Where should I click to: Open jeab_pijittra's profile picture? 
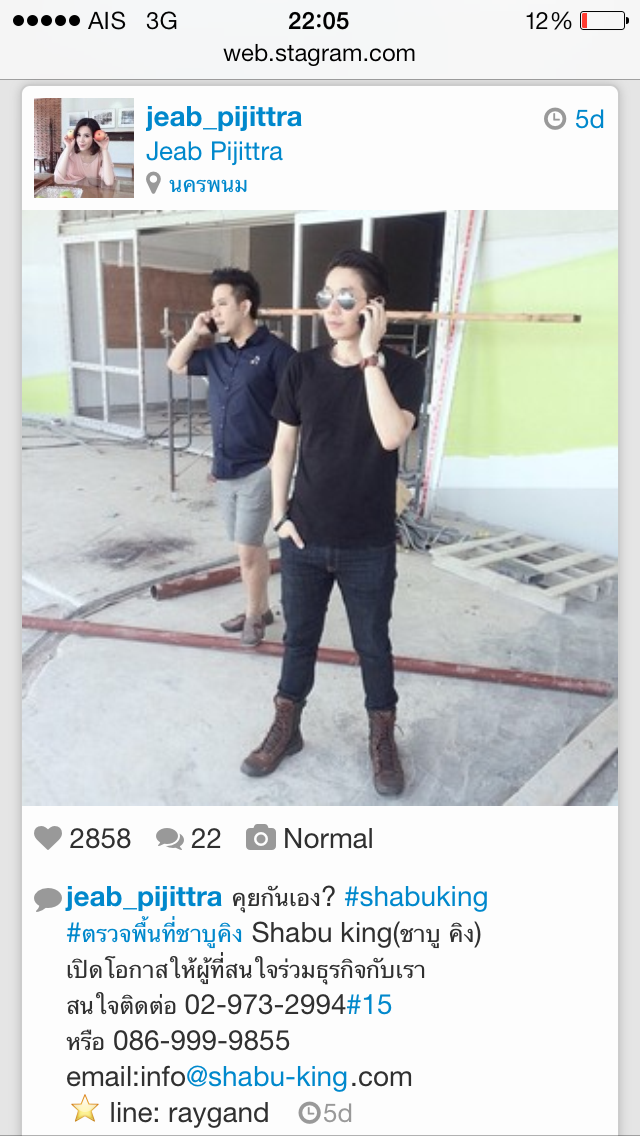(84, 147)
